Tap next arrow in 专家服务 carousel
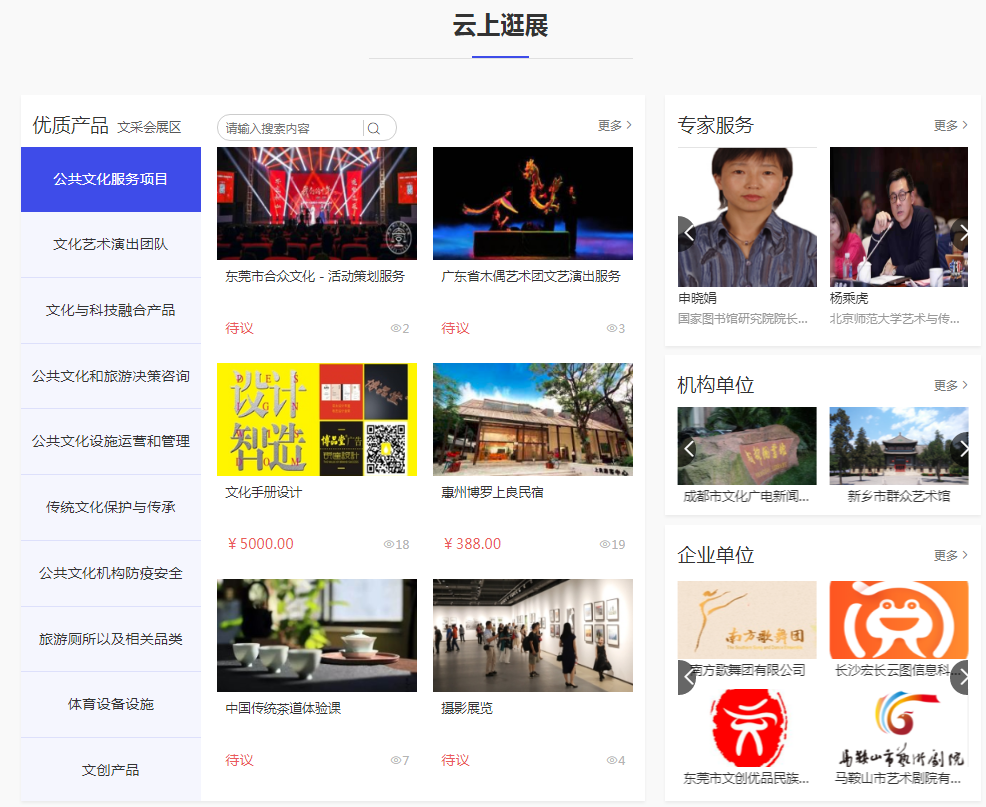Screen dimensions: 986x807 click(961, 233)
